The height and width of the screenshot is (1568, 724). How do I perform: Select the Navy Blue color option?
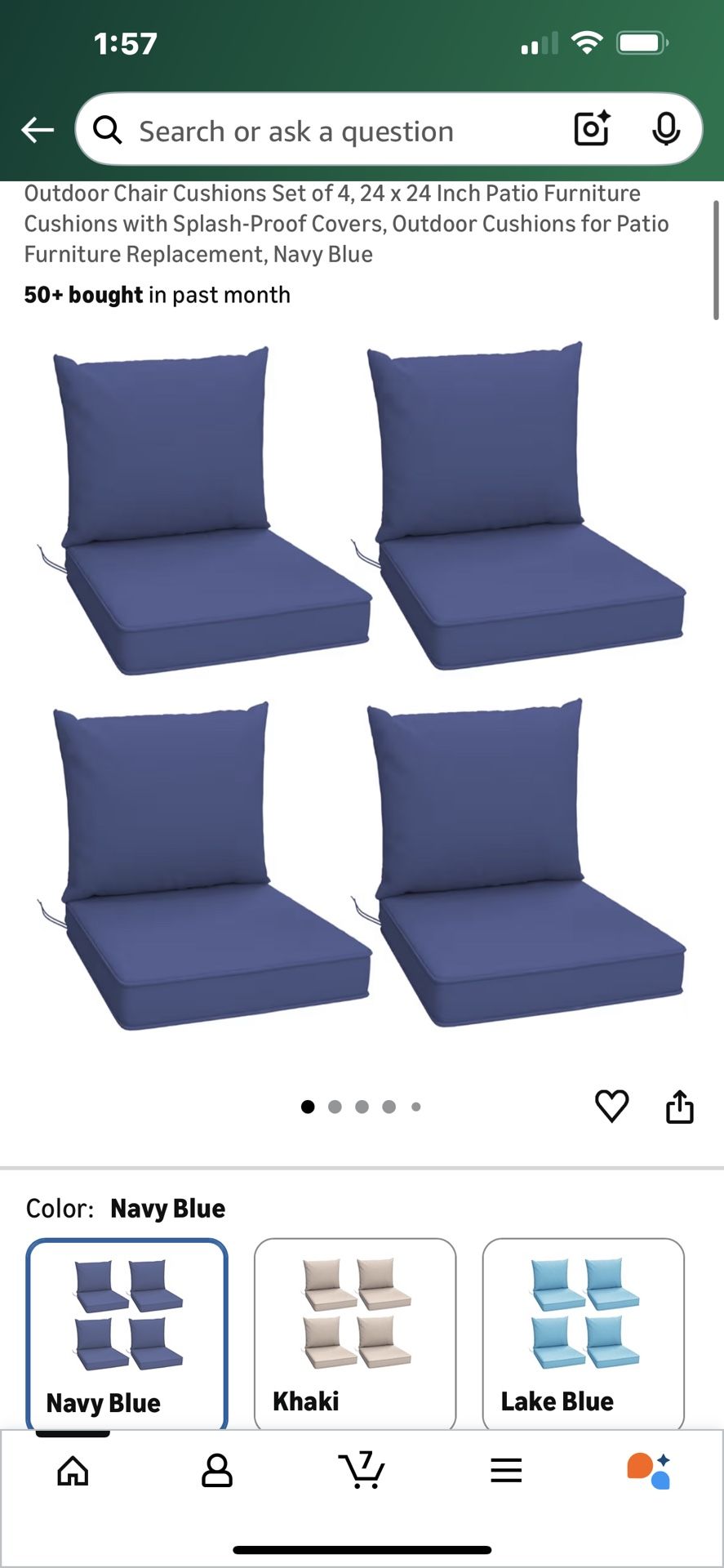click(x=127, y=1333)
